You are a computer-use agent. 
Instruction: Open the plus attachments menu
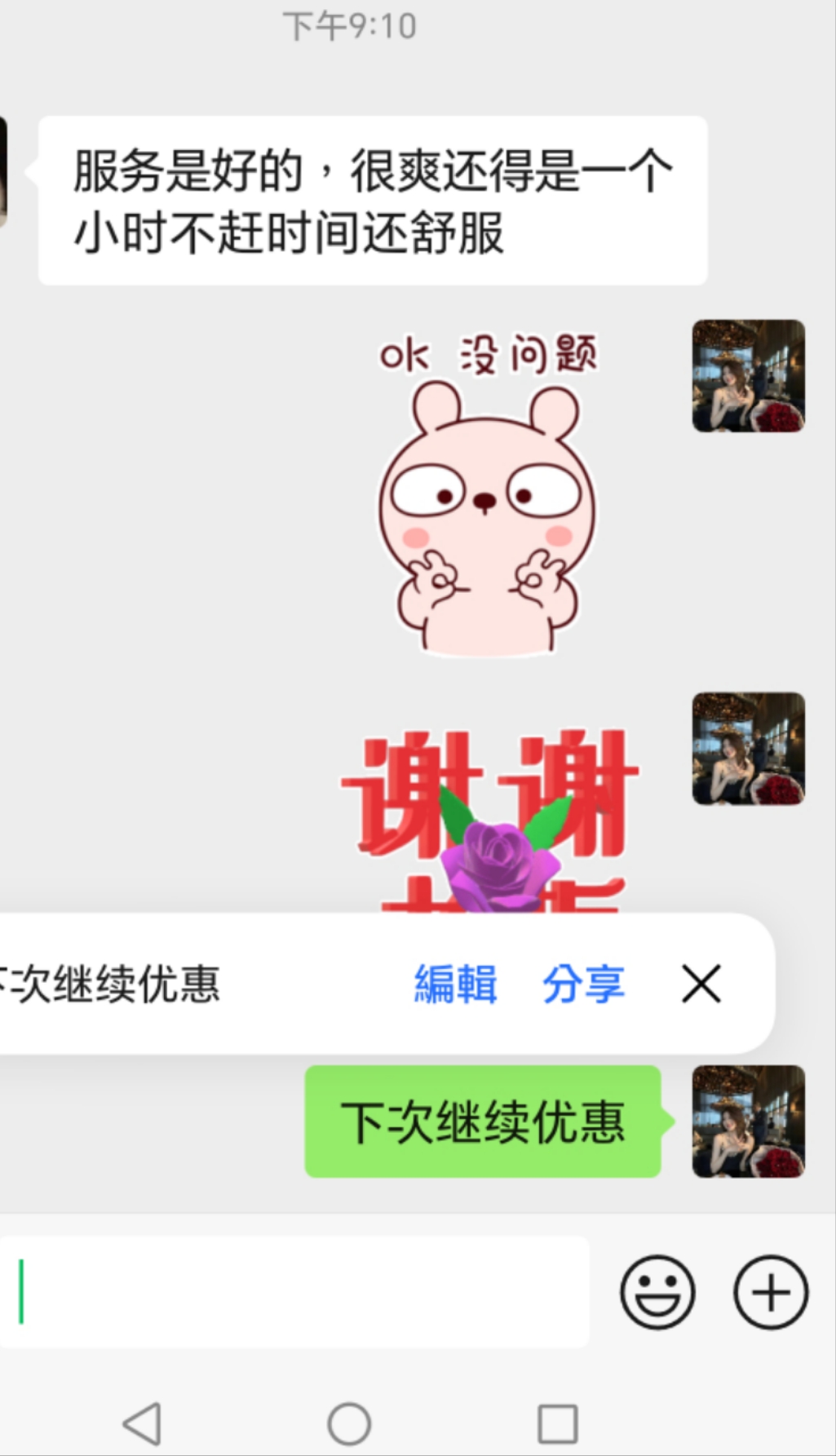point(771,1292)
